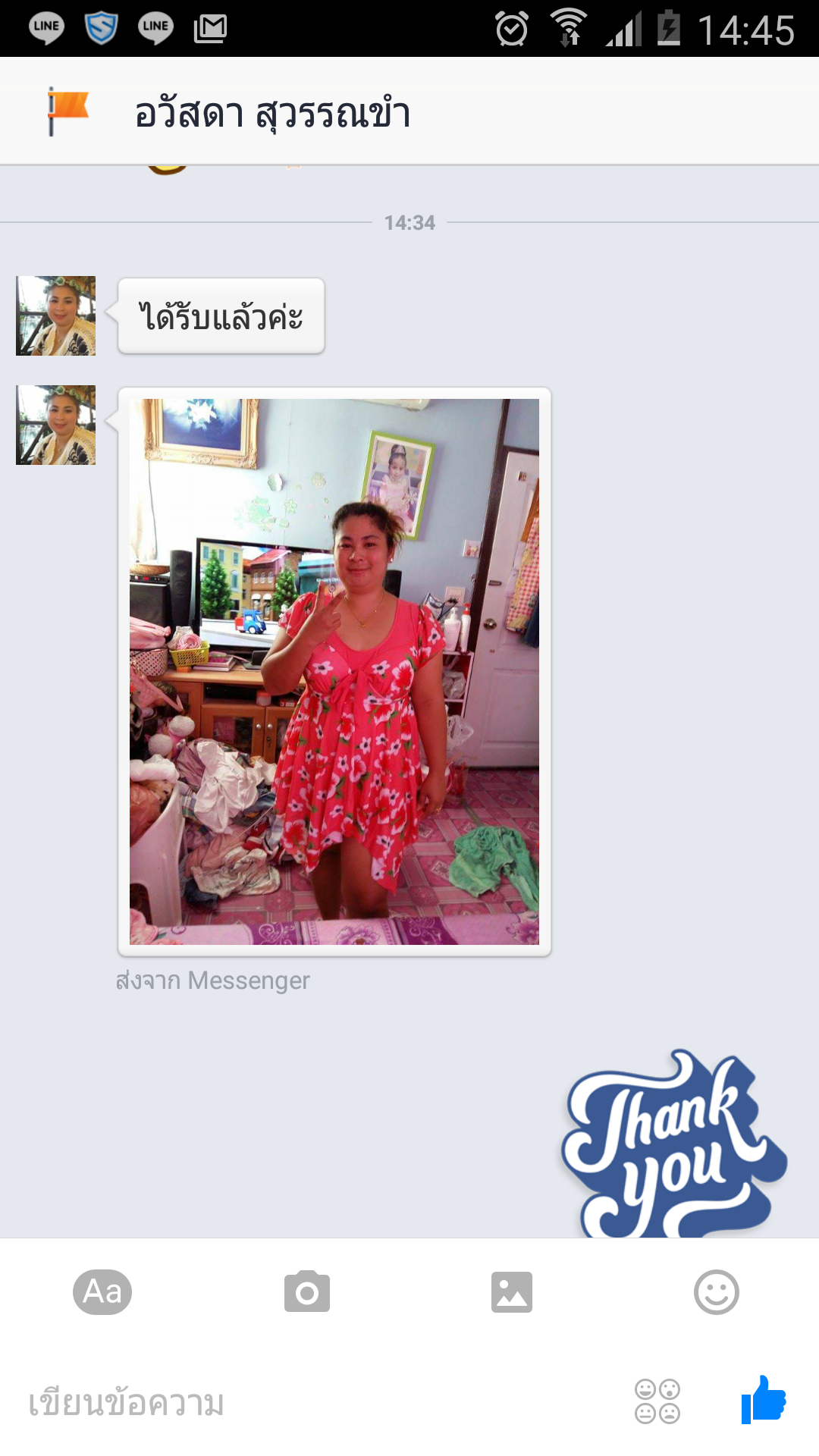Screen dimensions: 819x1456
Task: Open the received photo in the chat
Action: click(x=334, y=671)
